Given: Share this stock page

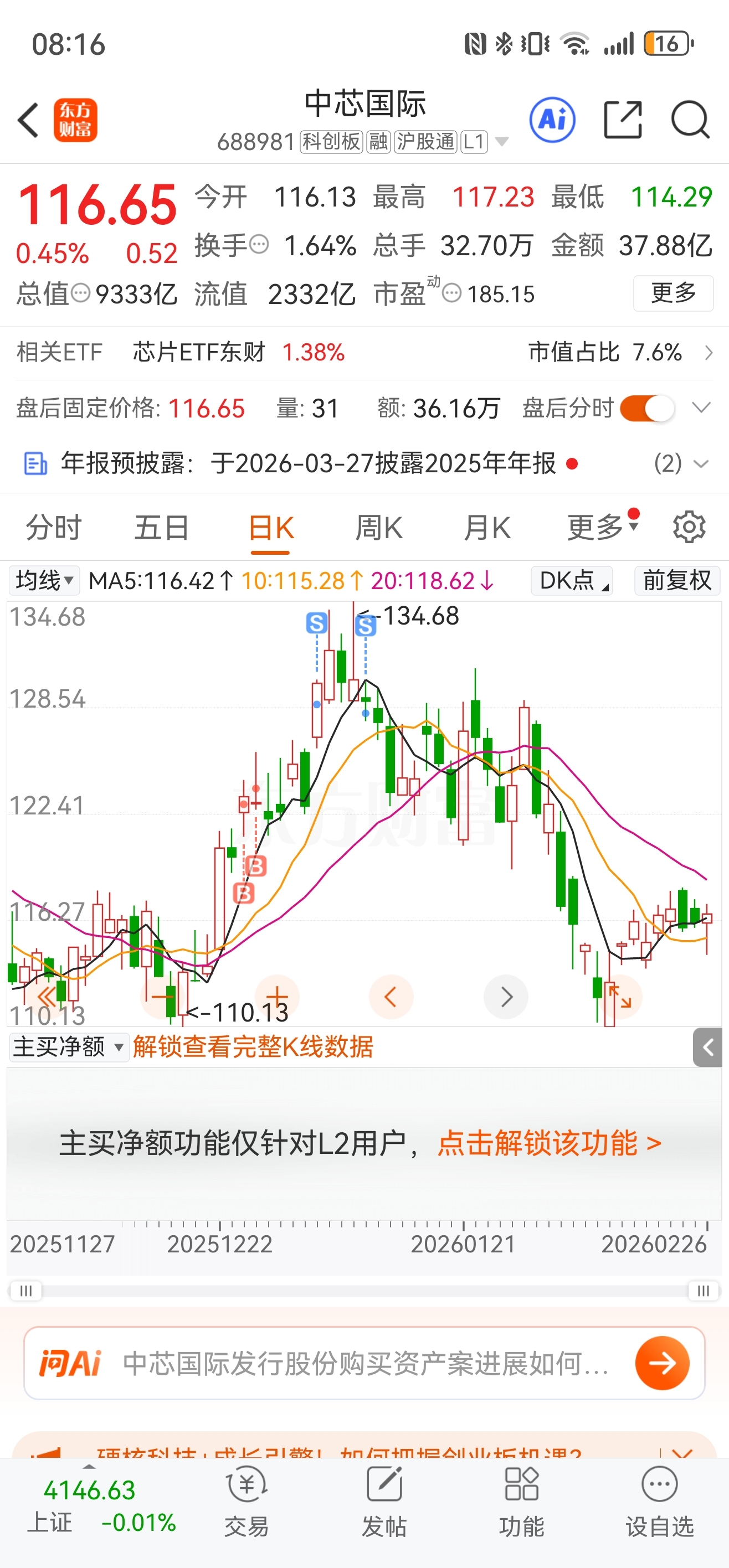Looking at the screenshot, I should click(x=623, y=120).
